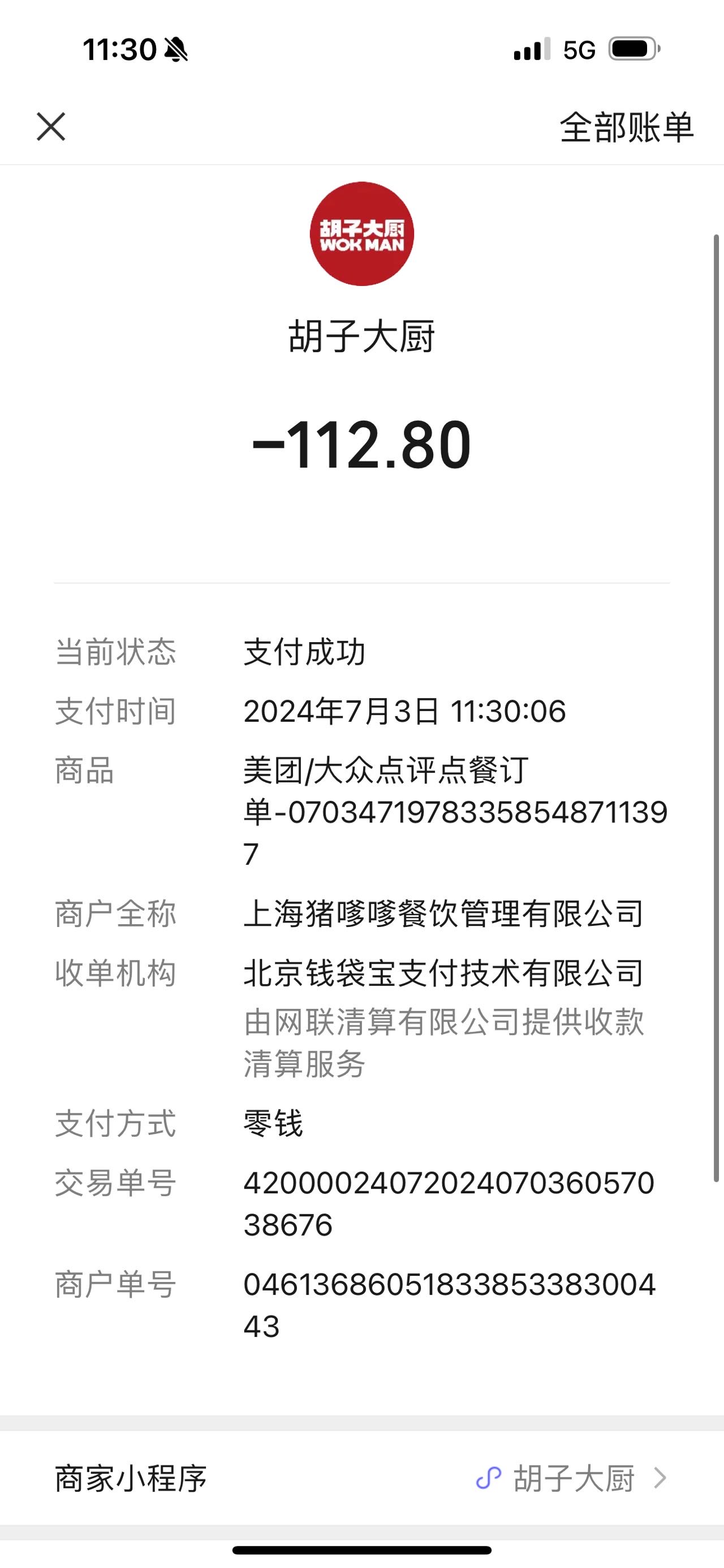Close the payment detail page

50,127
